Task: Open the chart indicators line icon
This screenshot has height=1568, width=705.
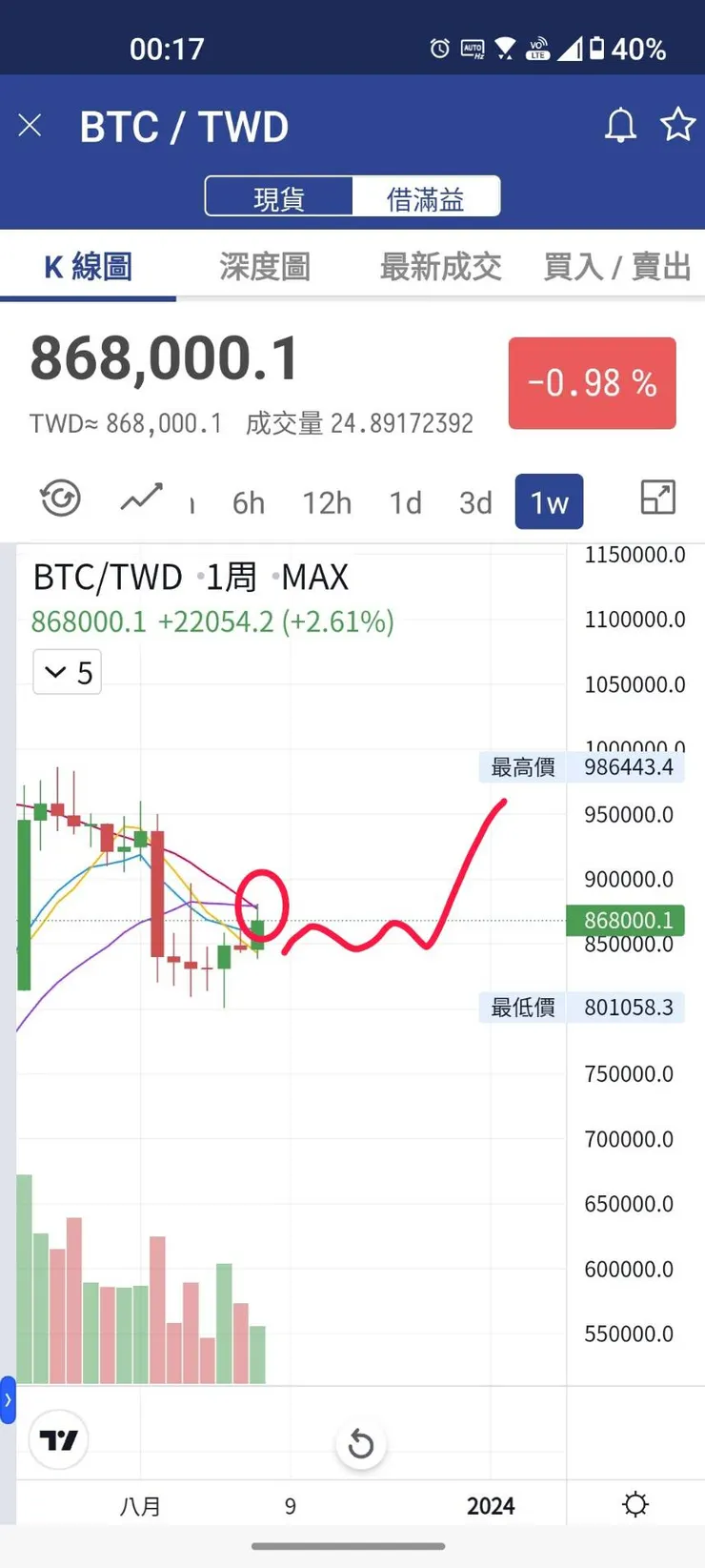Action: point(141,499)
